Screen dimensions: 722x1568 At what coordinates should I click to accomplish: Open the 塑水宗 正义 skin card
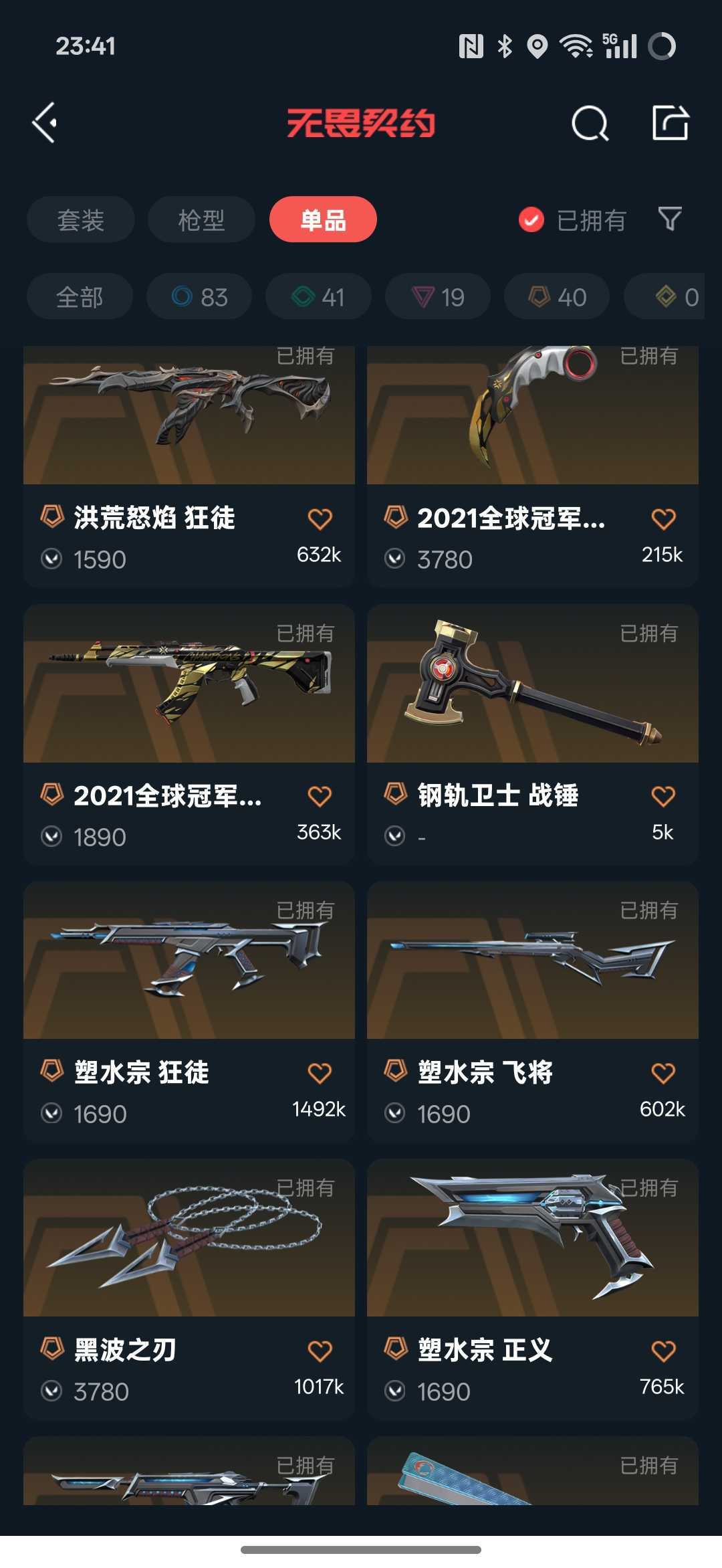533,1289
